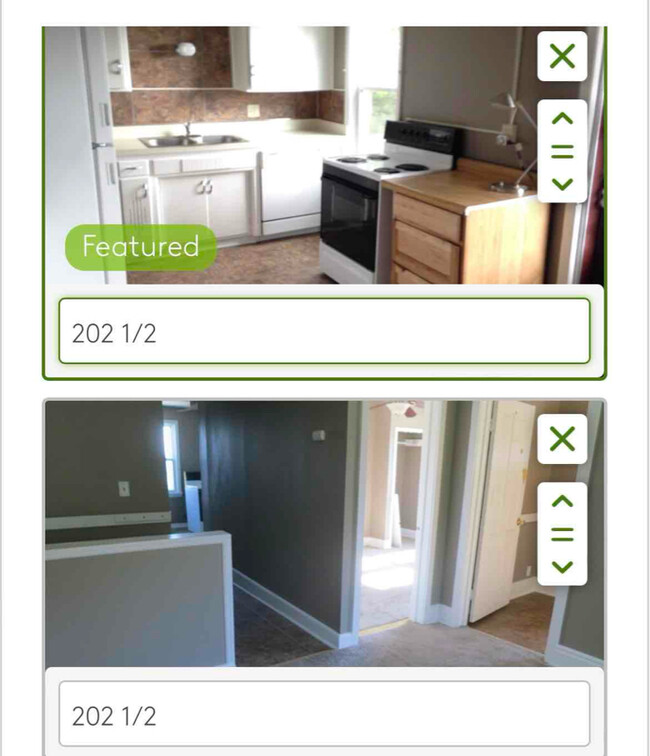The width and height of the screenshot is (650, 756).
Task: Move the hallway photo down
Action: pyautogui.click(x=562, y=566)
